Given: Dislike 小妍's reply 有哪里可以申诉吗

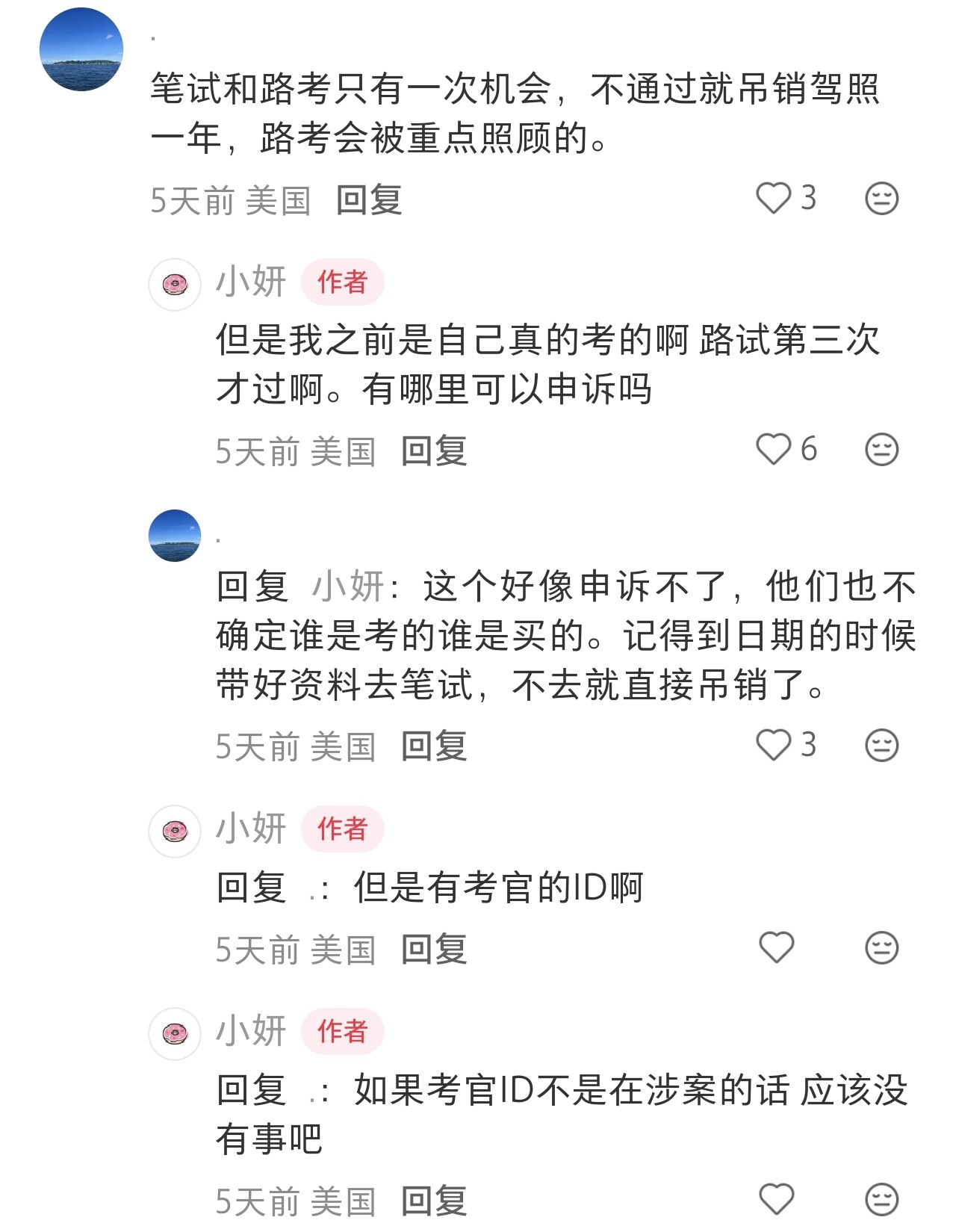Looking at the screenshot, I should (x=881, y=450).
